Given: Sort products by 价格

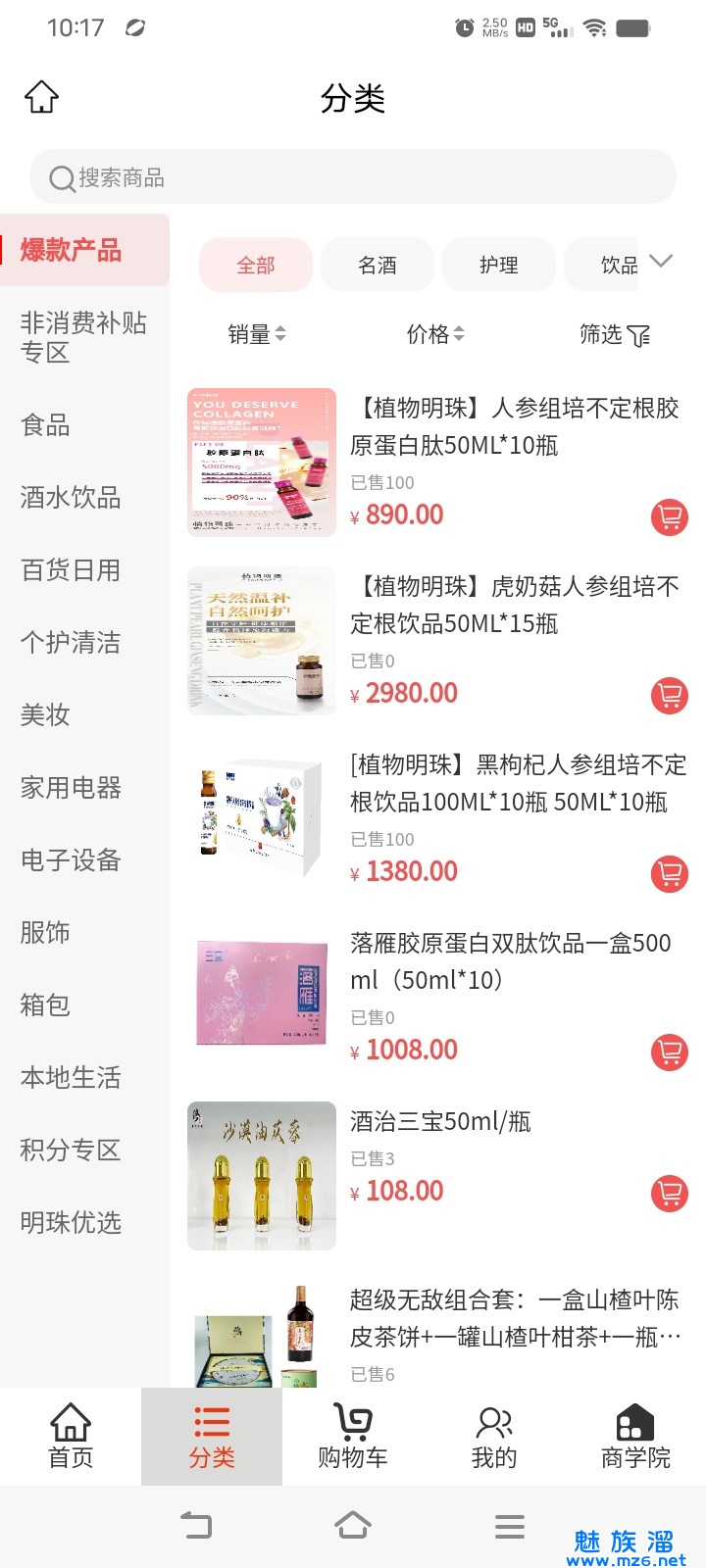Looking at the screenshot, I should click(435, 334).
